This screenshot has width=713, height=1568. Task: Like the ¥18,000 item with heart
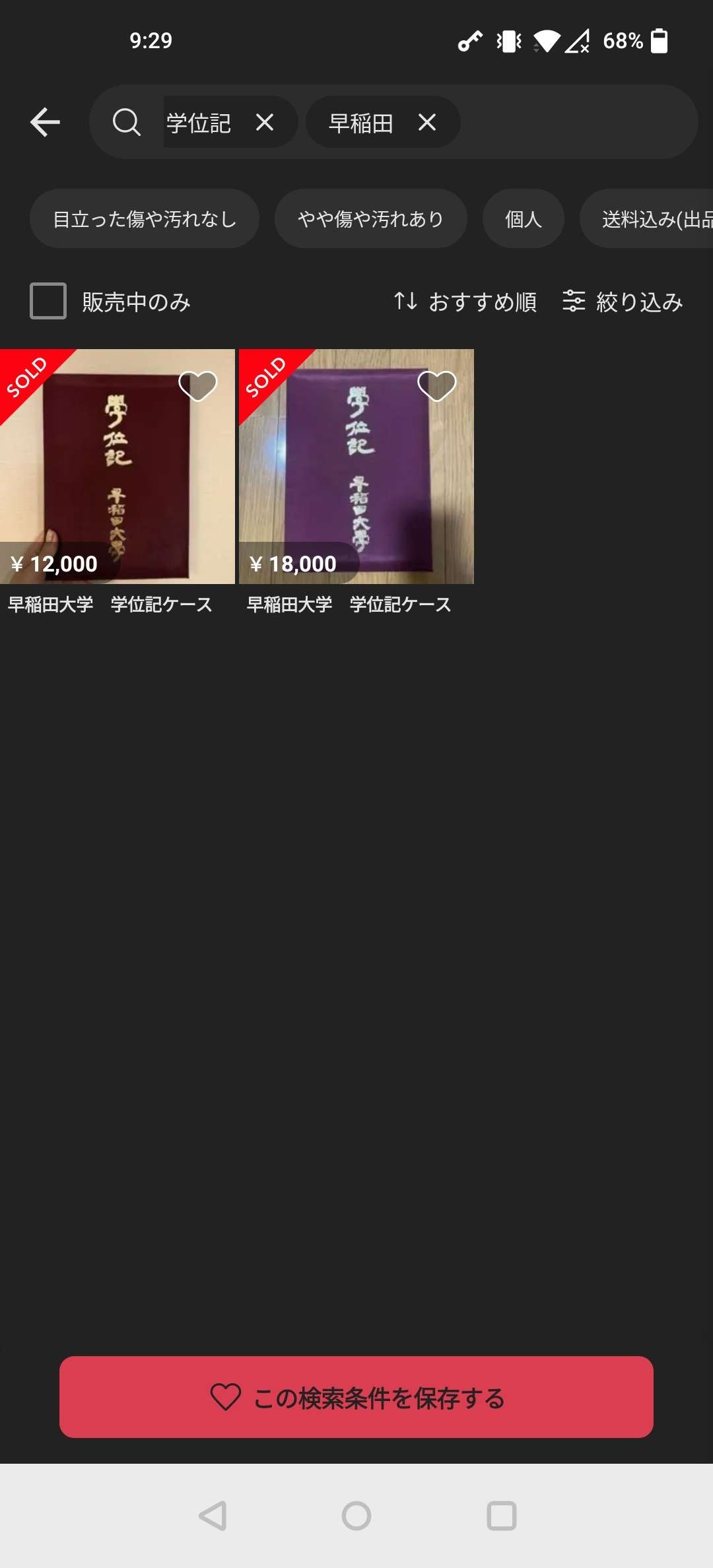click(437, 385)
